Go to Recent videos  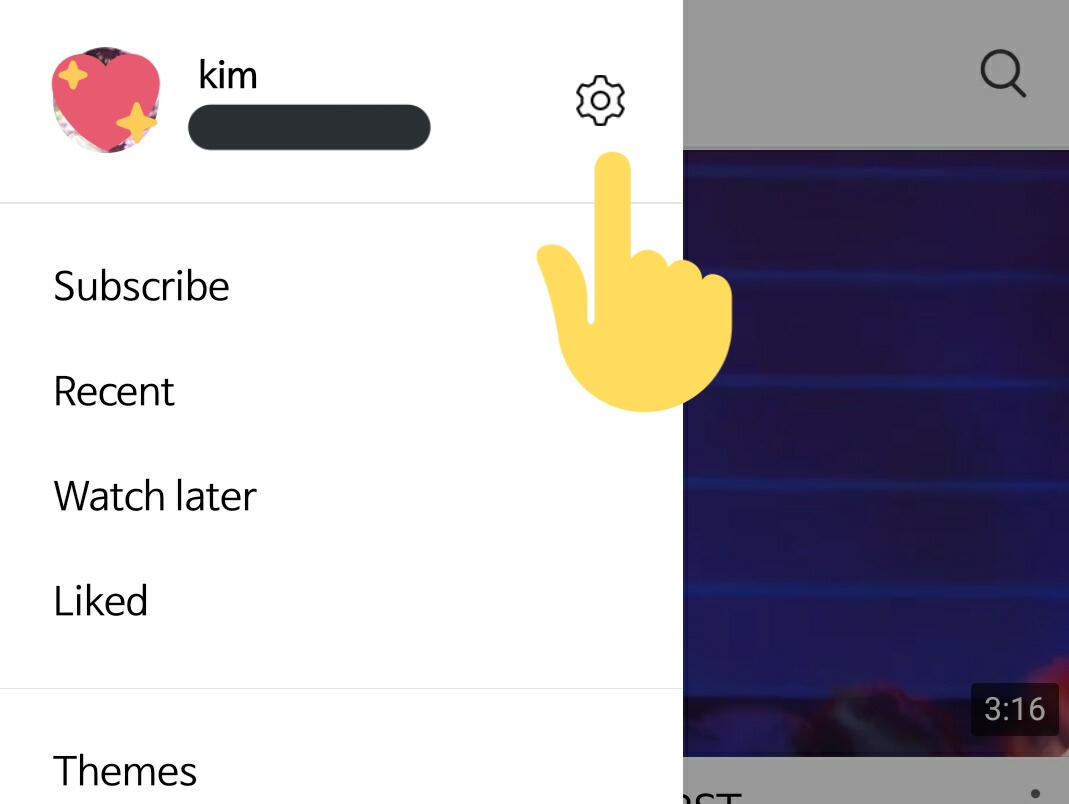click(x=114, y=391)
